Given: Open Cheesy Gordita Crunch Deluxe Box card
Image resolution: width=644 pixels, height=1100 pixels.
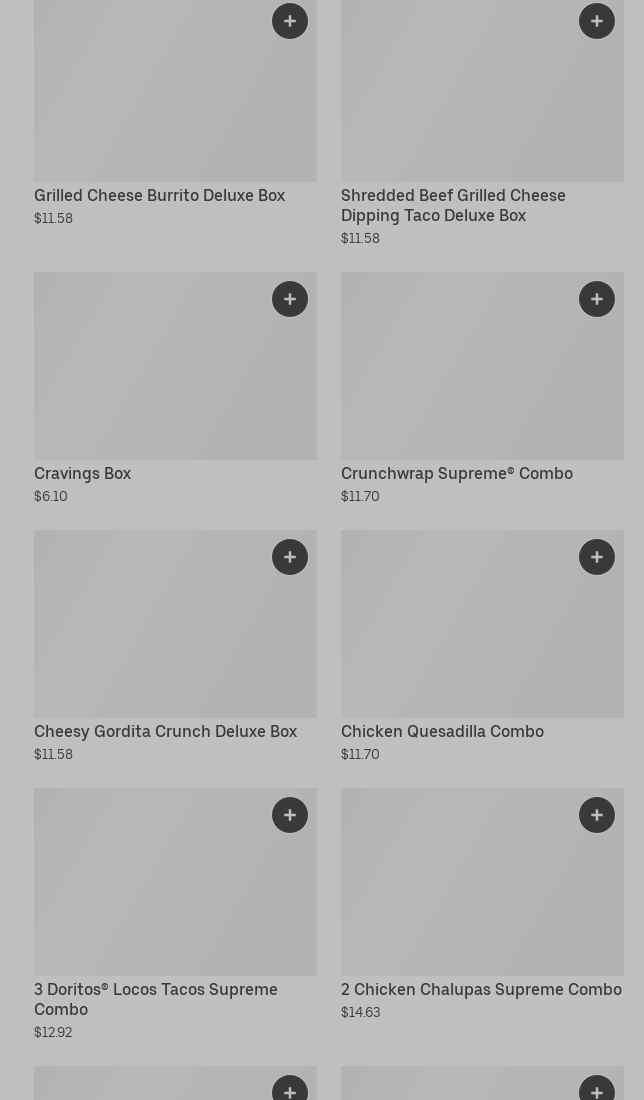Looking at the screenshot, I should [x=165, y=732].
